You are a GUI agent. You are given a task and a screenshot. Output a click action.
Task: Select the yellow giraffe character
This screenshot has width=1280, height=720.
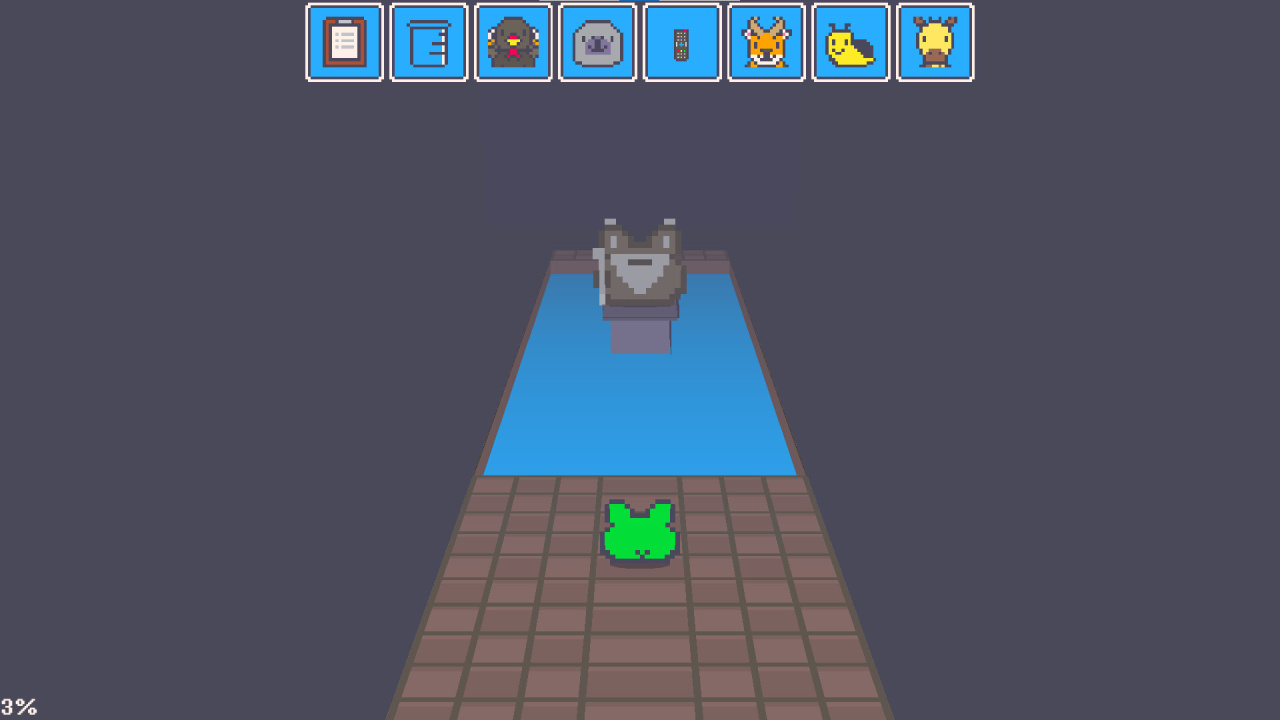tap(935, 42)
